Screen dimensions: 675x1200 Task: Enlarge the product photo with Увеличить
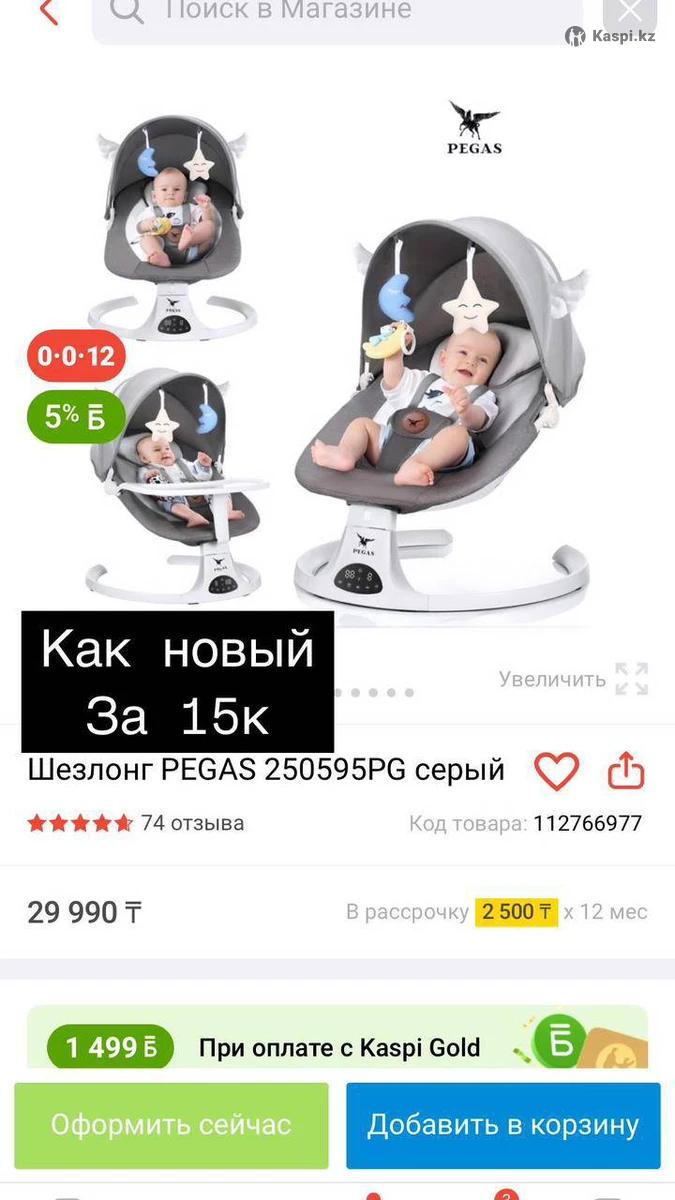[574, 679]
